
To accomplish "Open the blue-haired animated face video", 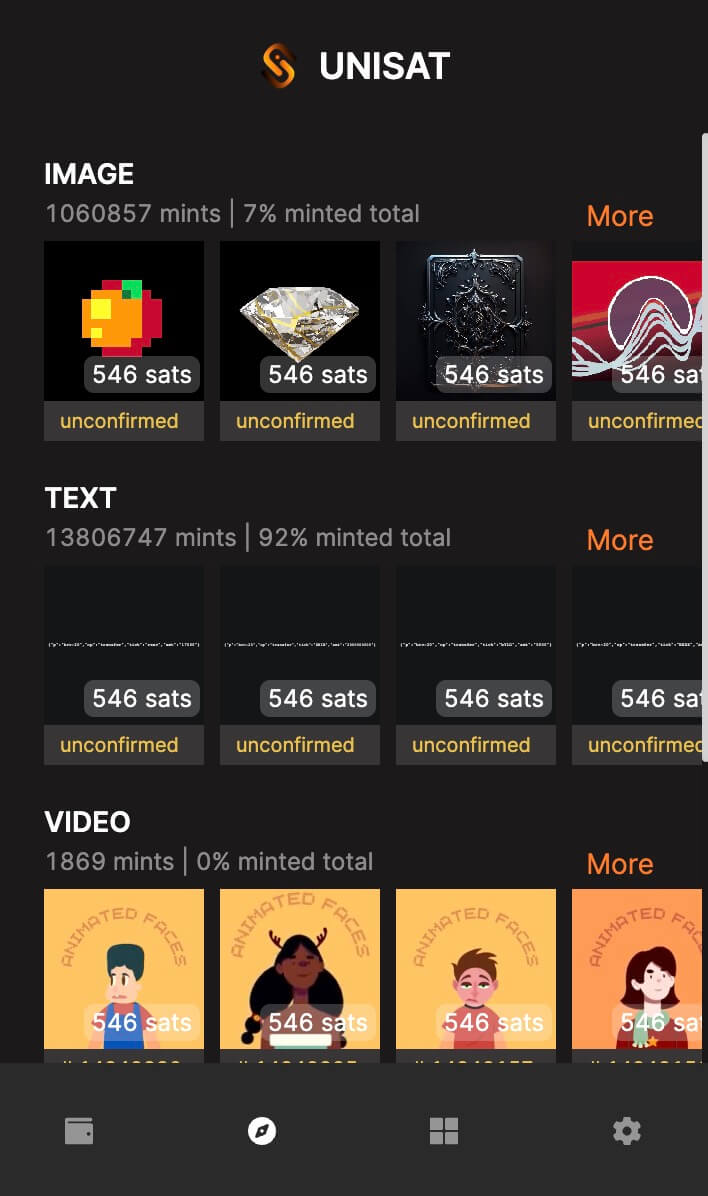I will [124, 968].
